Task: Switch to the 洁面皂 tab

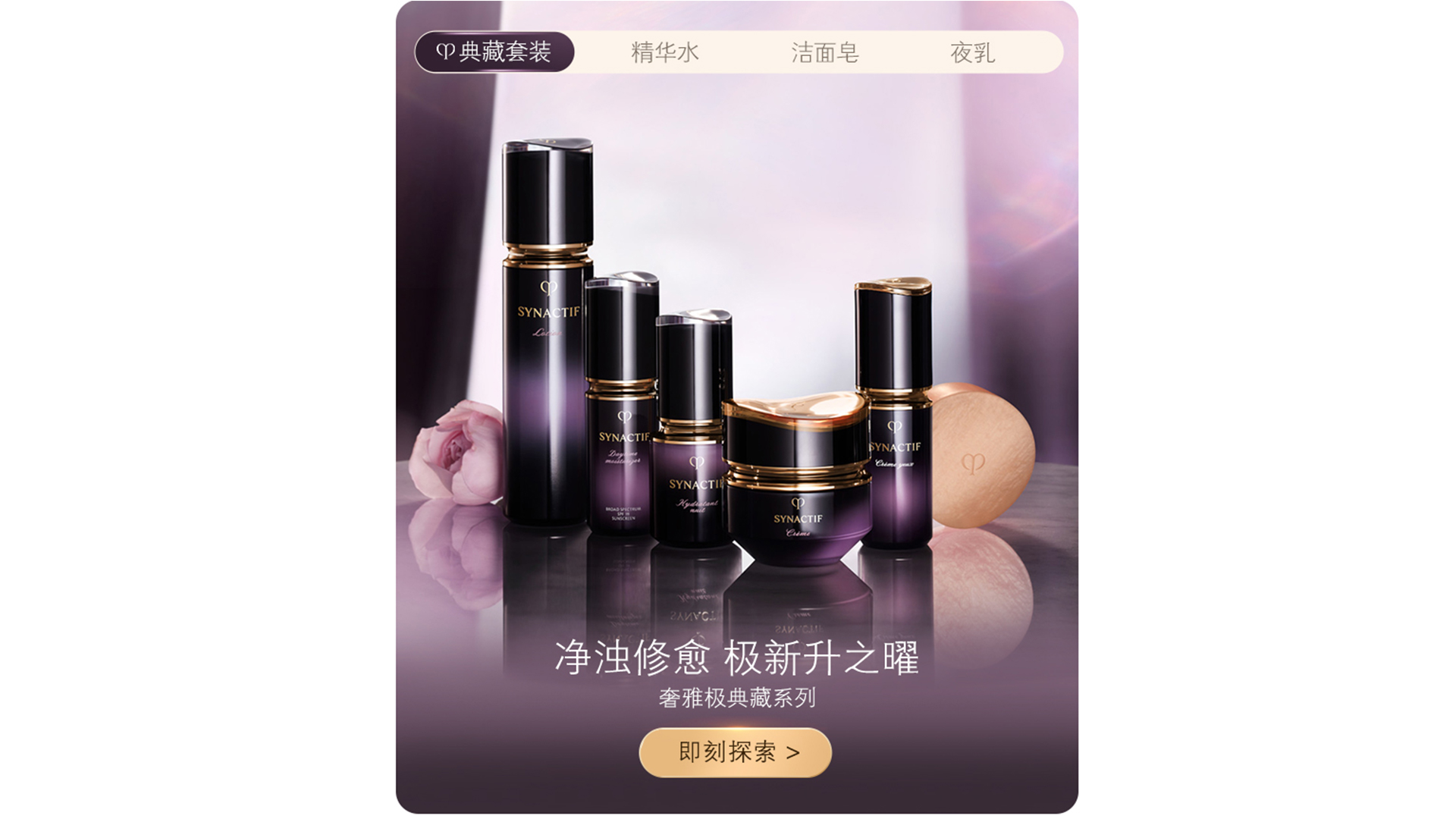Action: (x=824, y=52)
